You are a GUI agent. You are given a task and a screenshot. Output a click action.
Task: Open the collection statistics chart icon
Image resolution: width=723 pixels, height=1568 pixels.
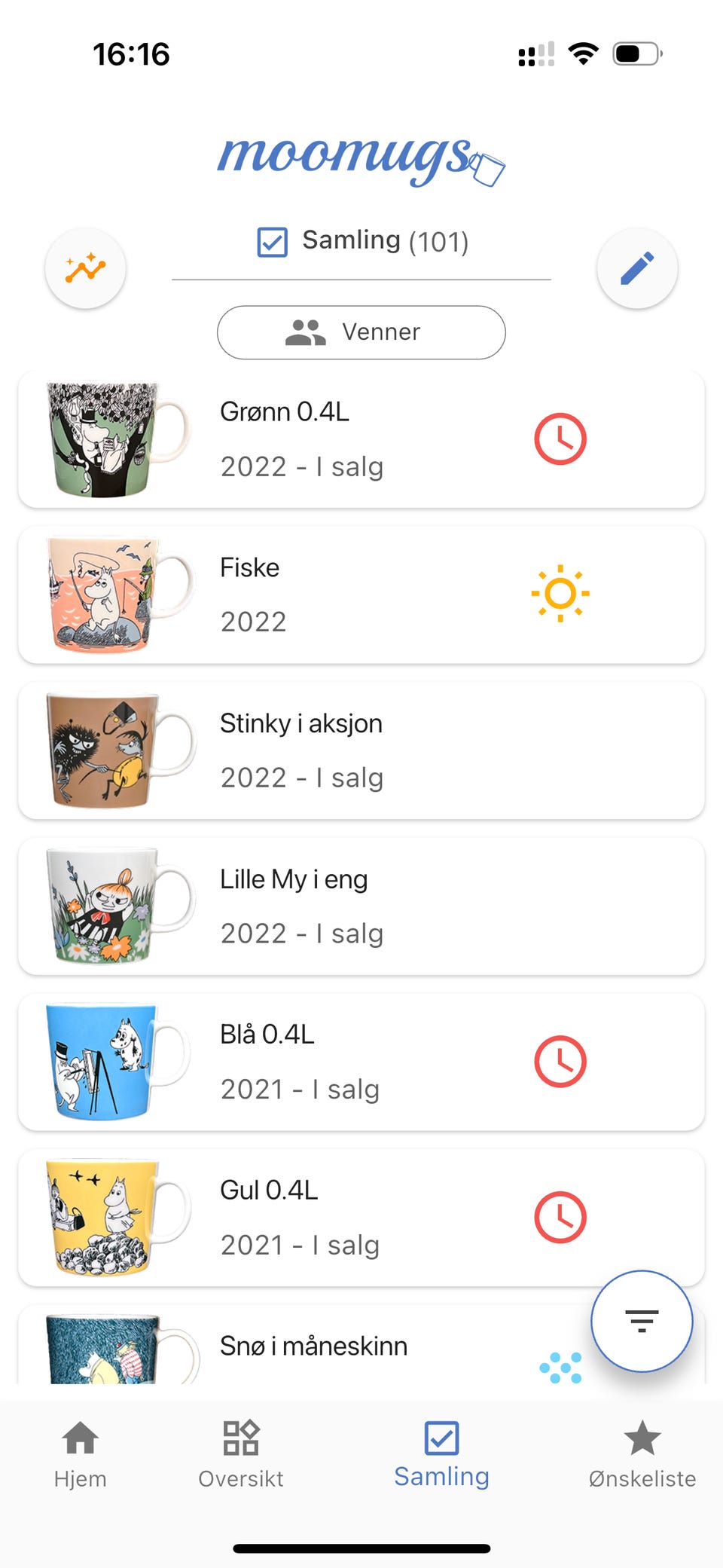(85, 268)
